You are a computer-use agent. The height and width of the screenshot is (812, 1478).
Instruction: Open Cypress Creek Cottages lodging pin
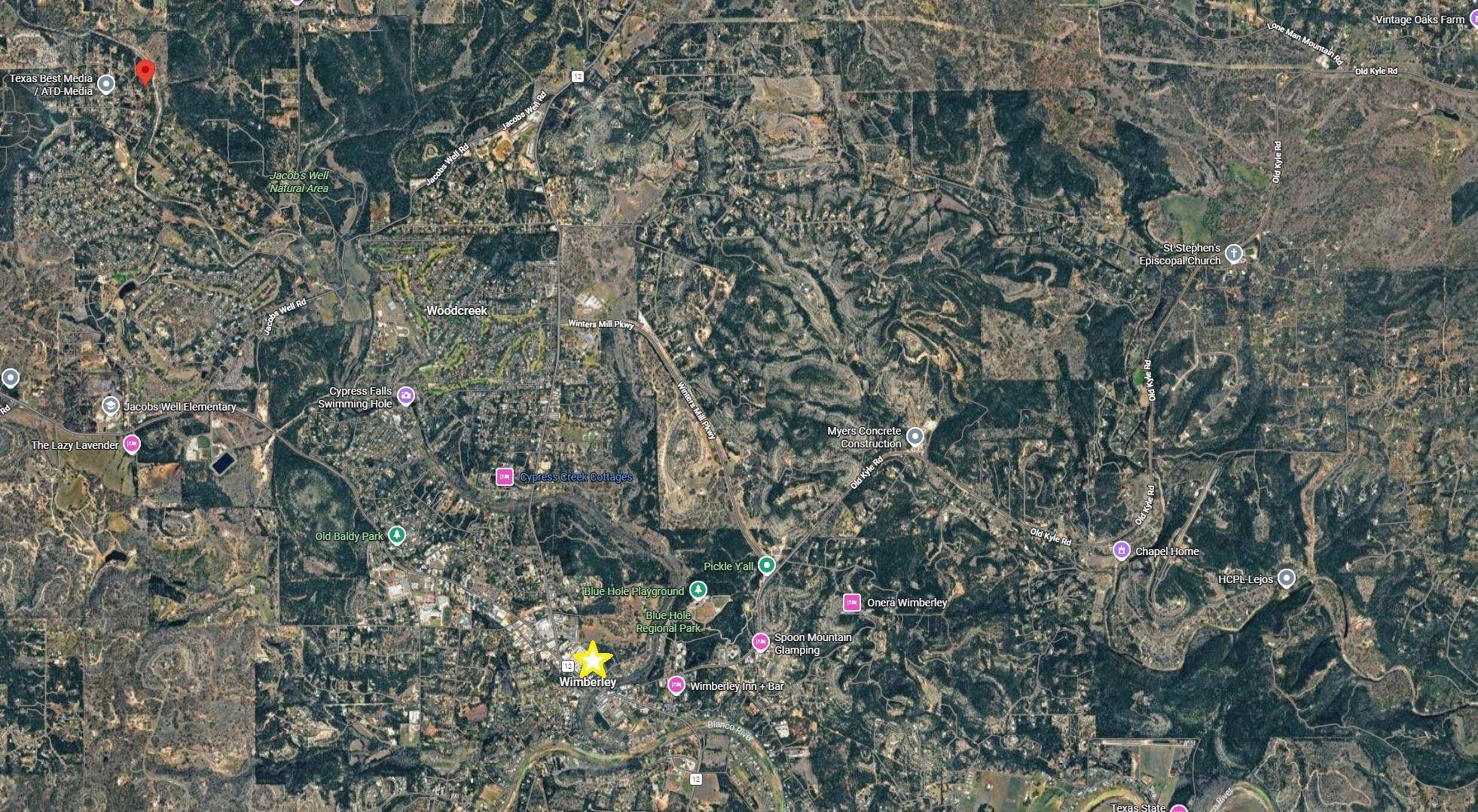coord(504,477)
